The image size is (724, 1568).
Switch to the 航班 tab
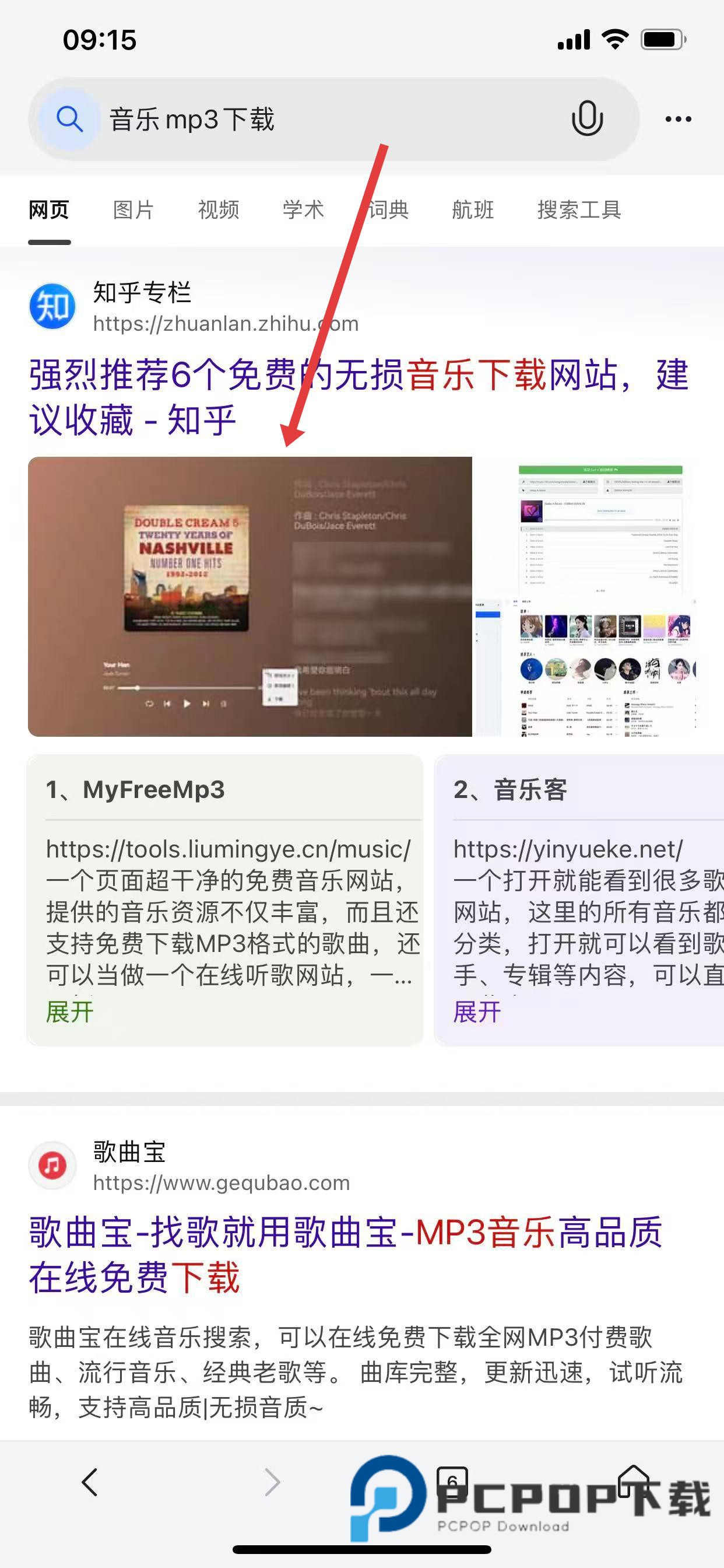click(473, 210)
